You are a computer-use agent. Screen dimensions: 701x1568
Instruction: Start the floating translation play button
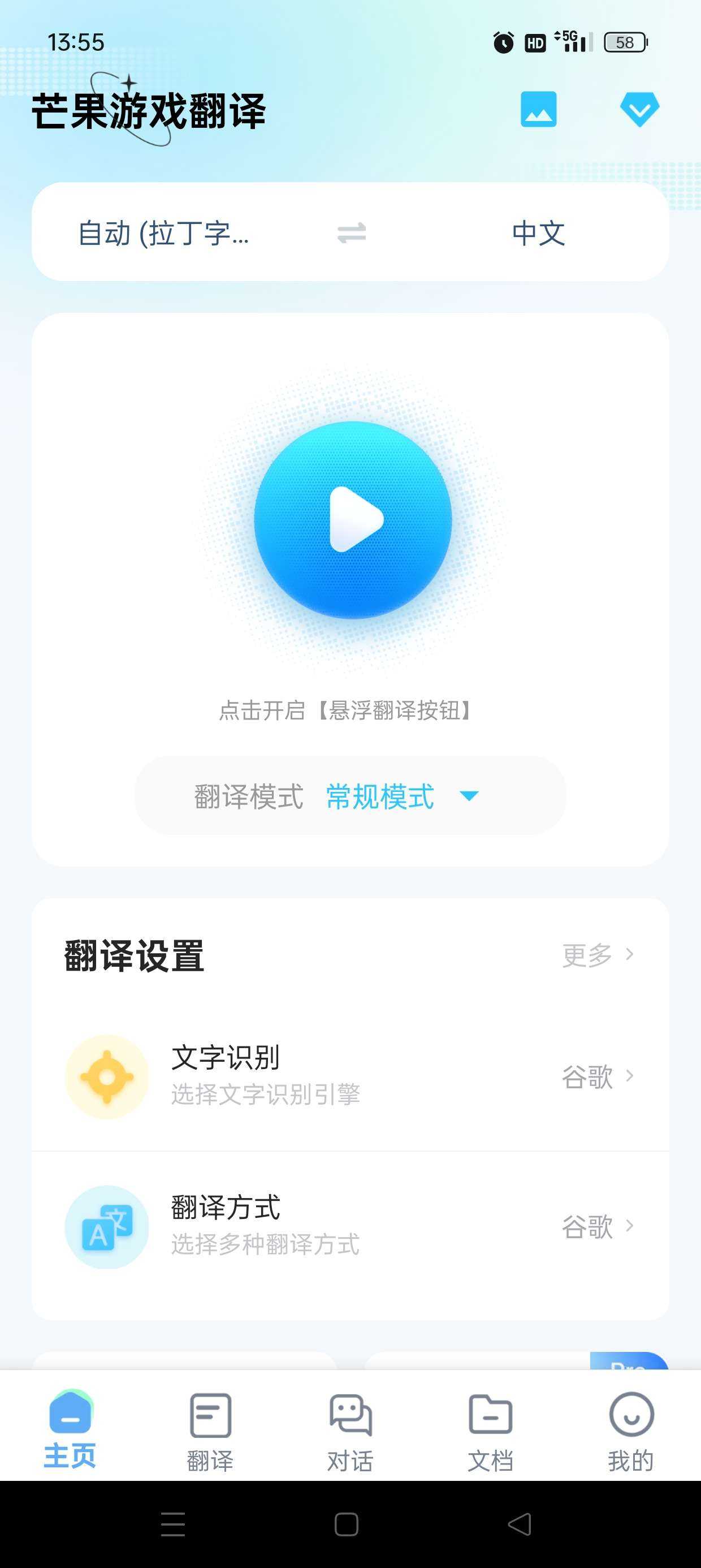(352, 520)
